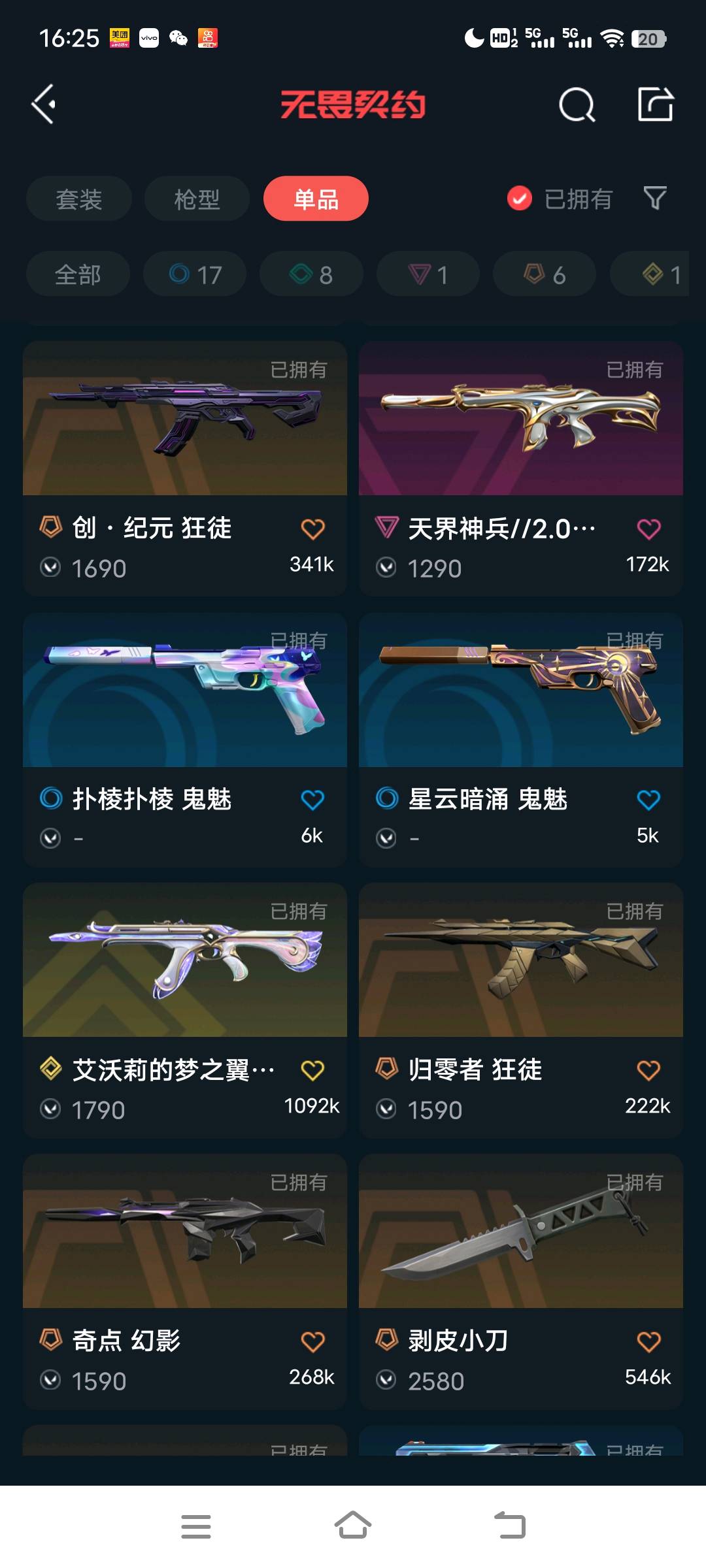The width and height of the screenshot is (706, 1568).
Task: Open the search icon
Action: 577,105
